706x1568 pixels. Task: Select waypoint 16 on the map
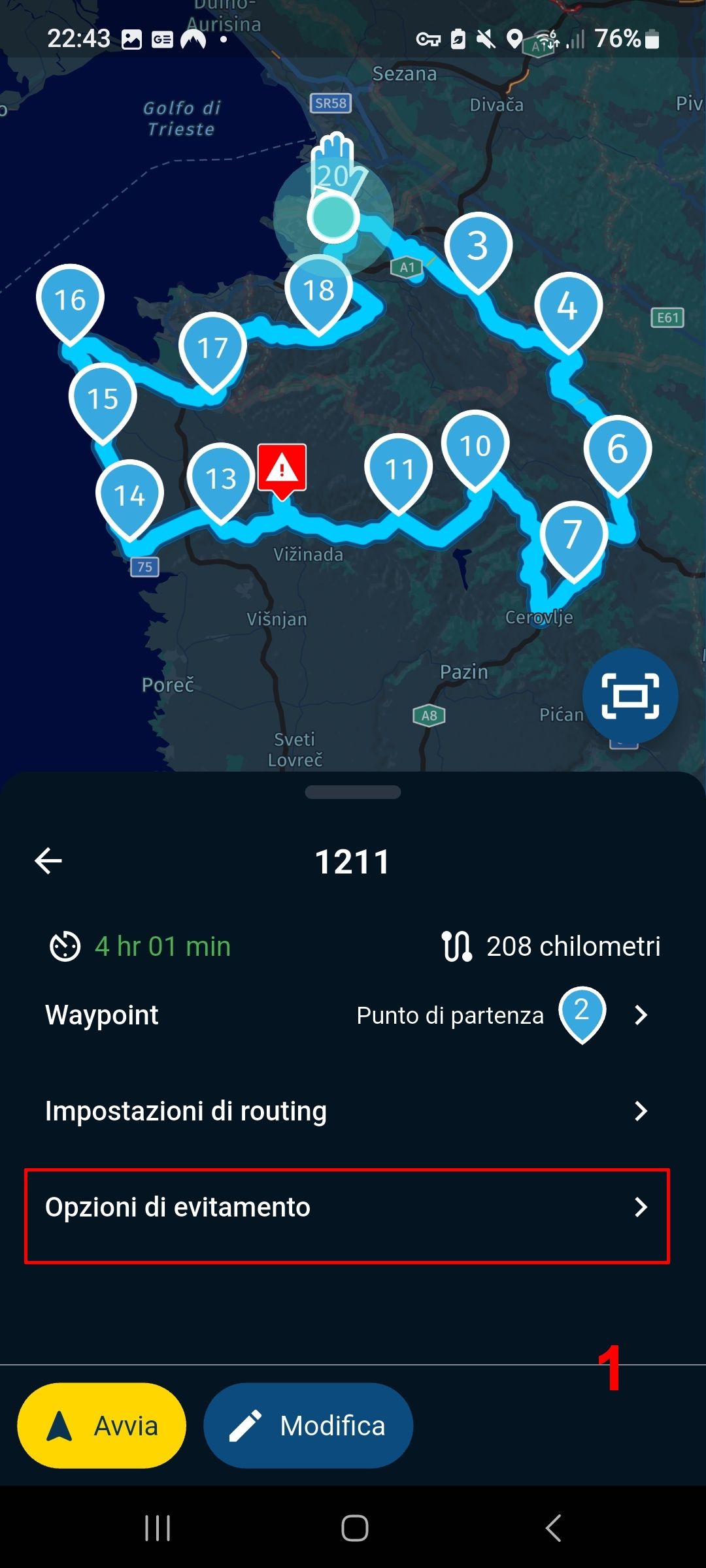70,300
